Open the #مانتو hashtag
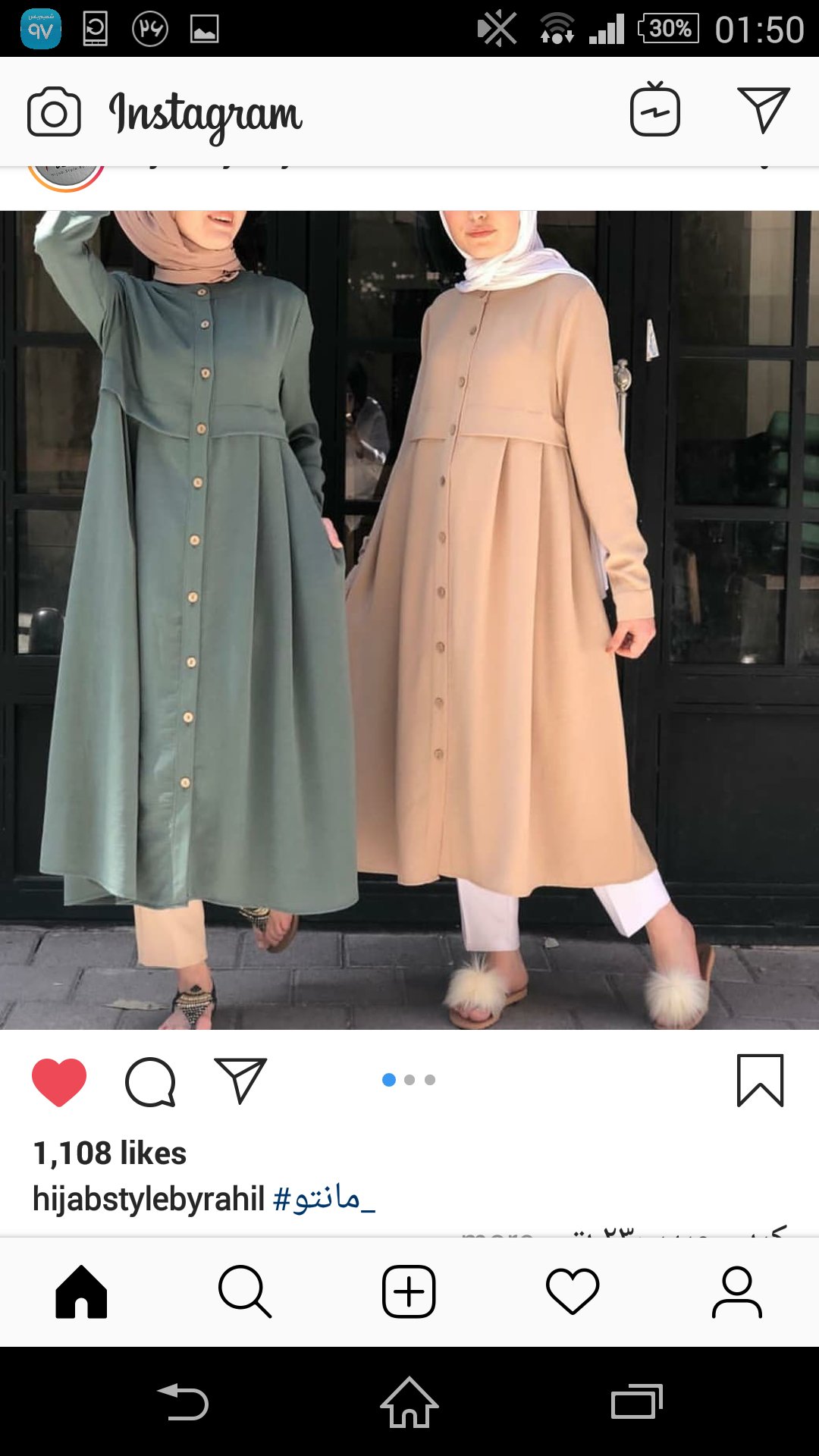 tap(325, 1199)
